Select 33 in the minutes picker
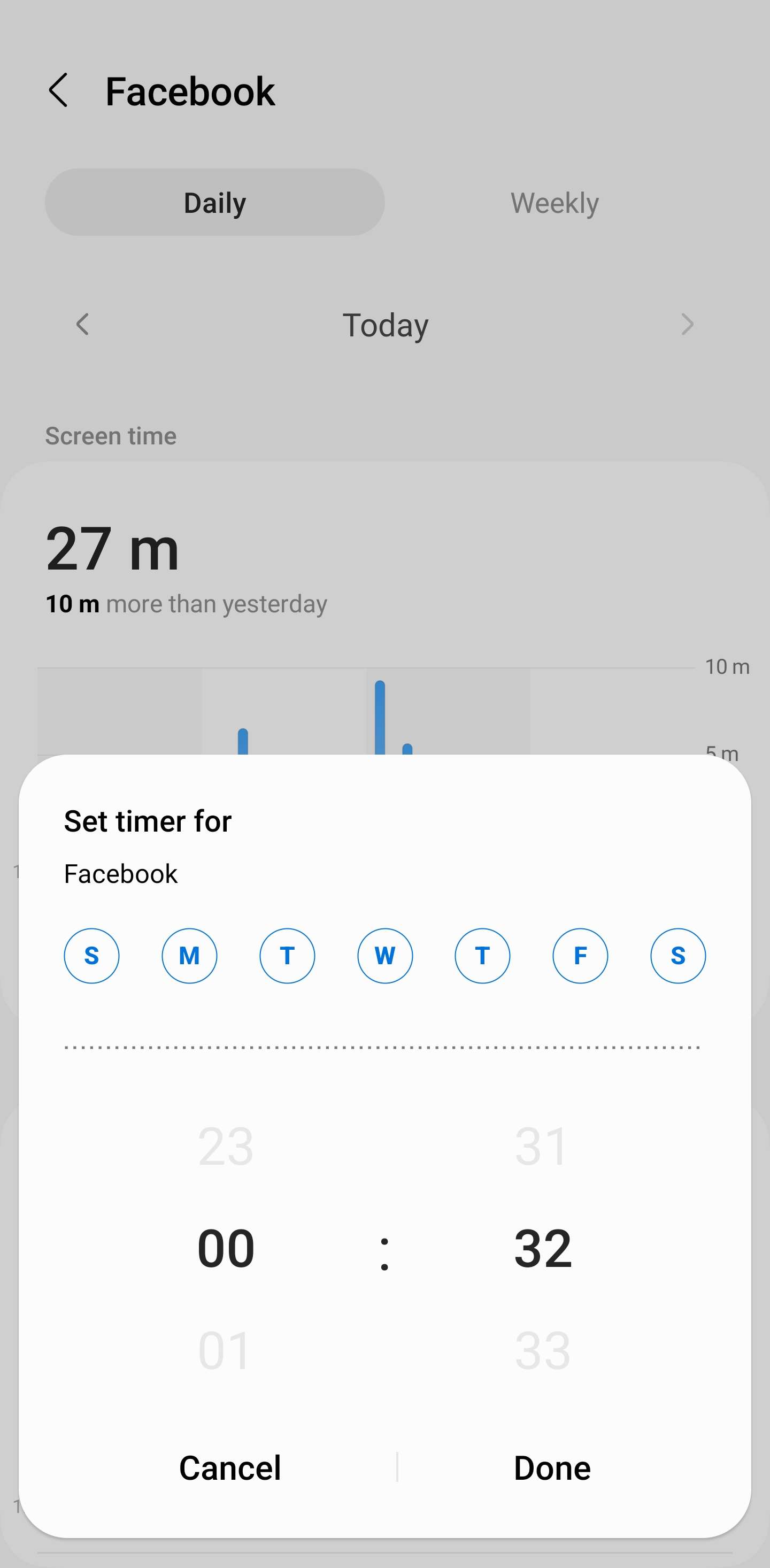 (542, 1350)
